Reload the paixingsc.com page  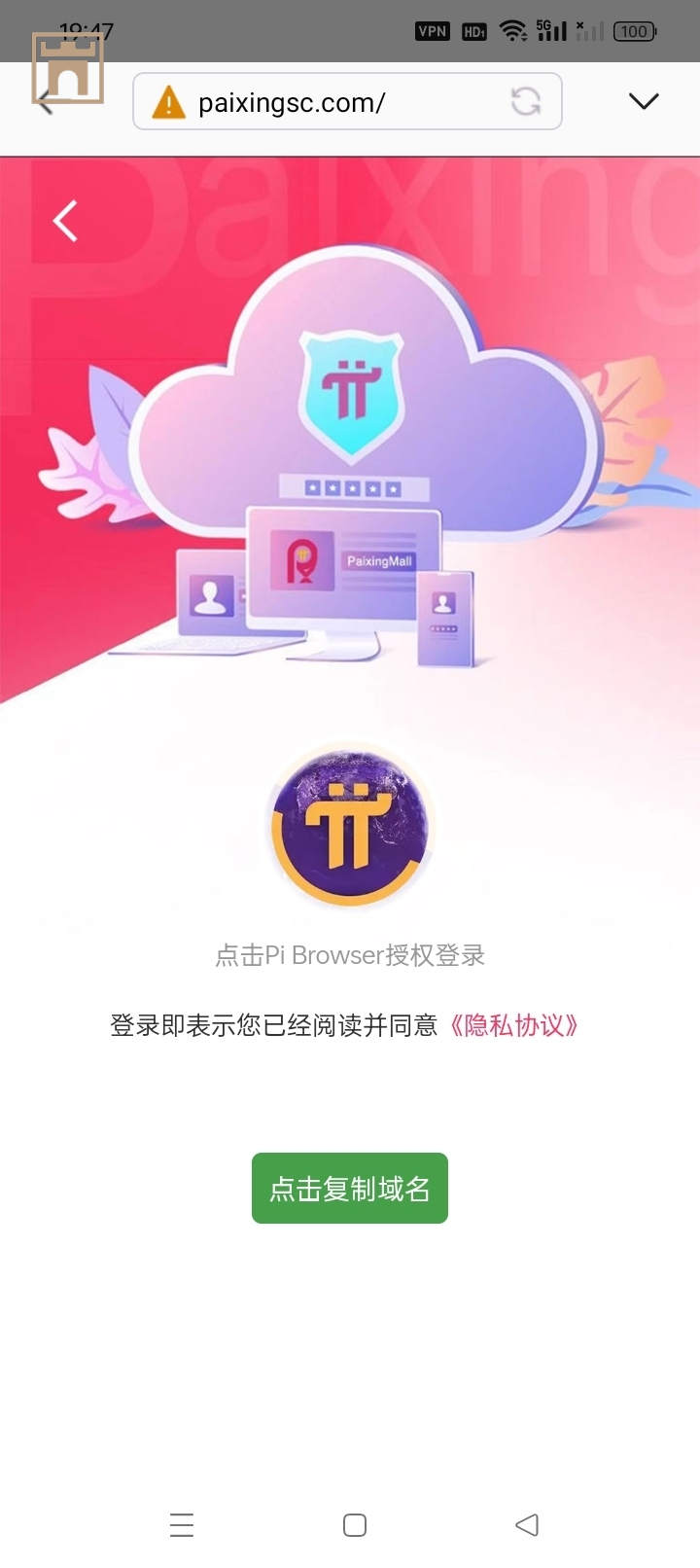point(526,101)
